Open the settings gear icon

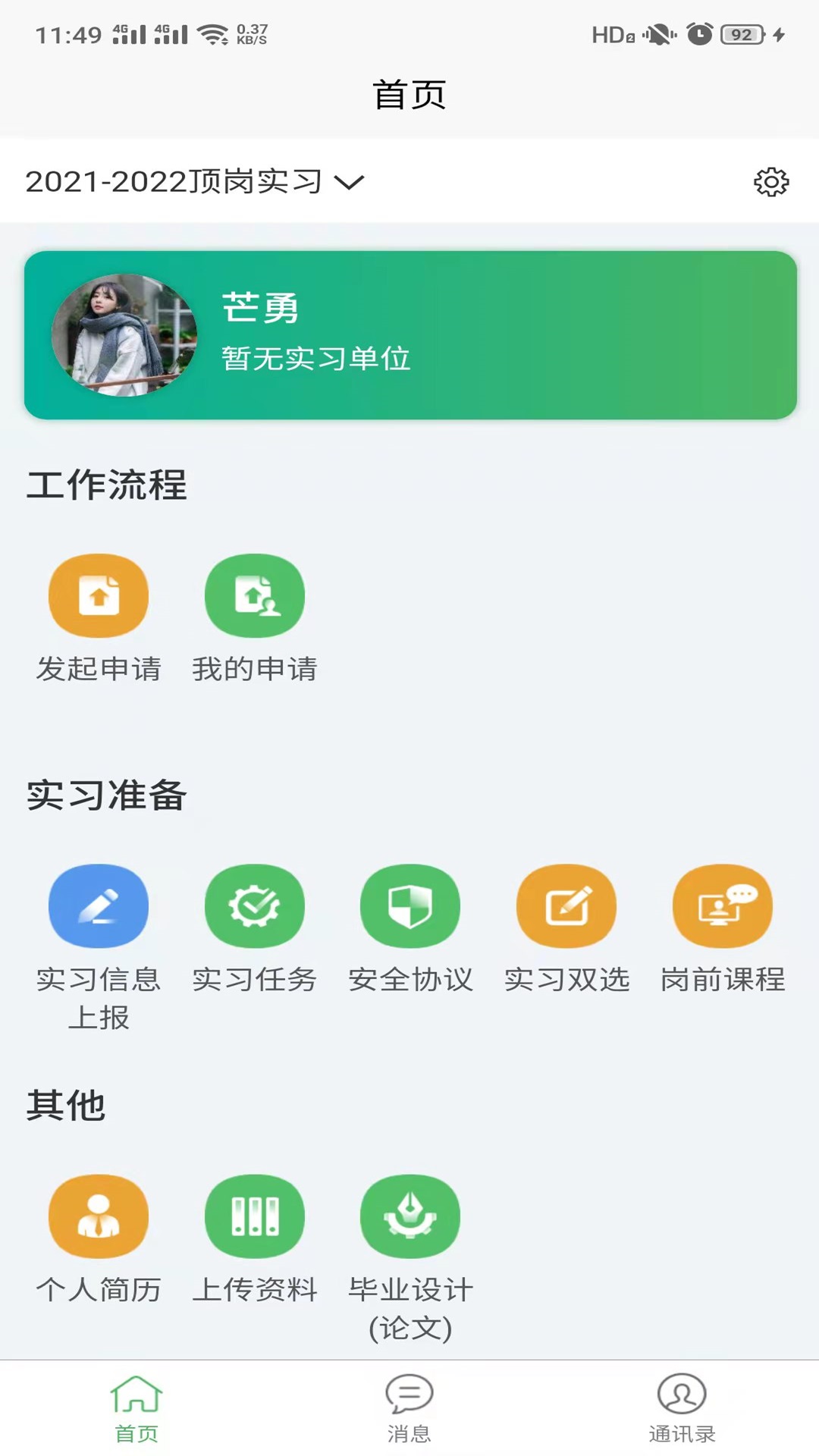[770, 182]
